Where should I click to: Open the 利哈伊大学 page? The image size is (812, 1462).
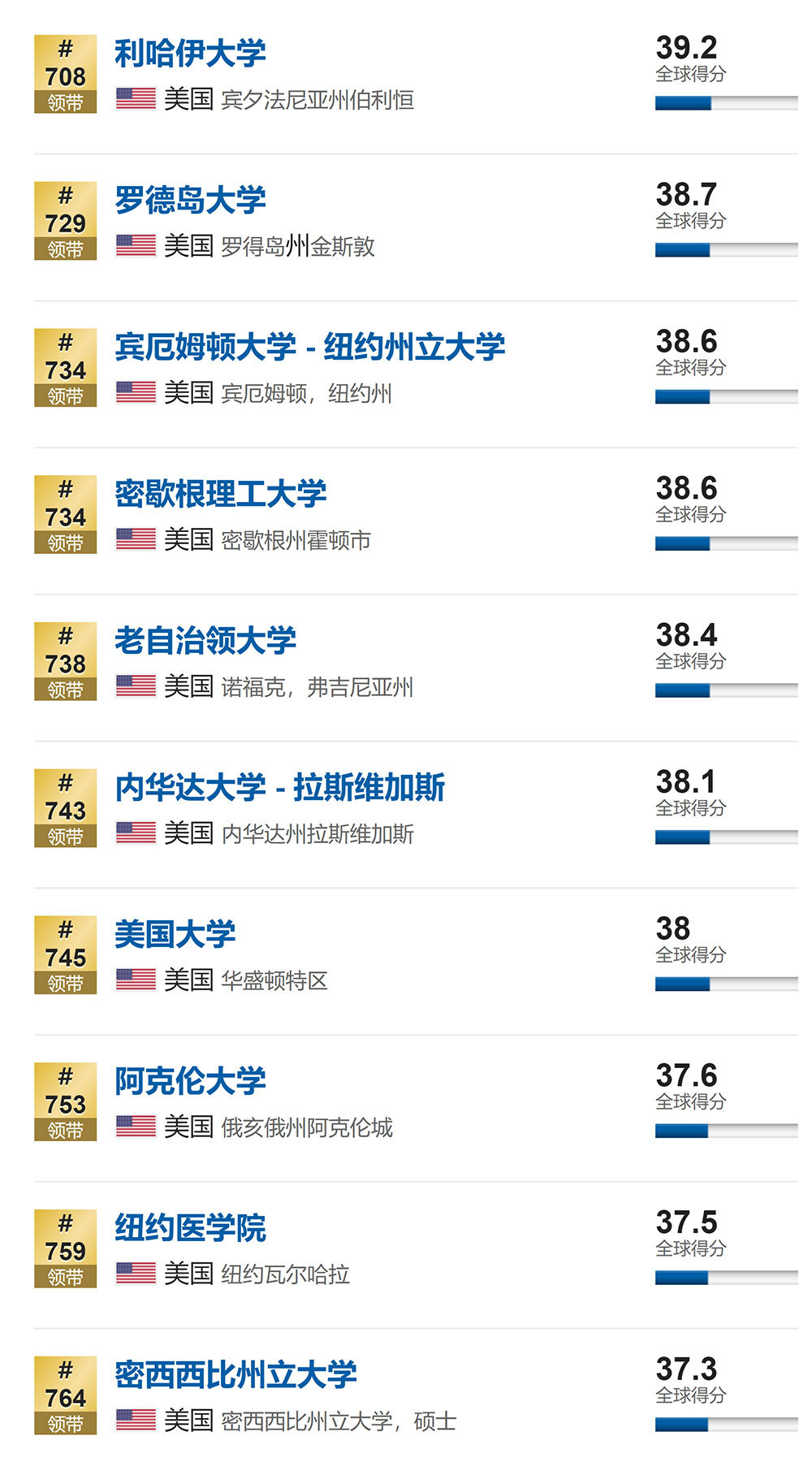click(190, 54)
